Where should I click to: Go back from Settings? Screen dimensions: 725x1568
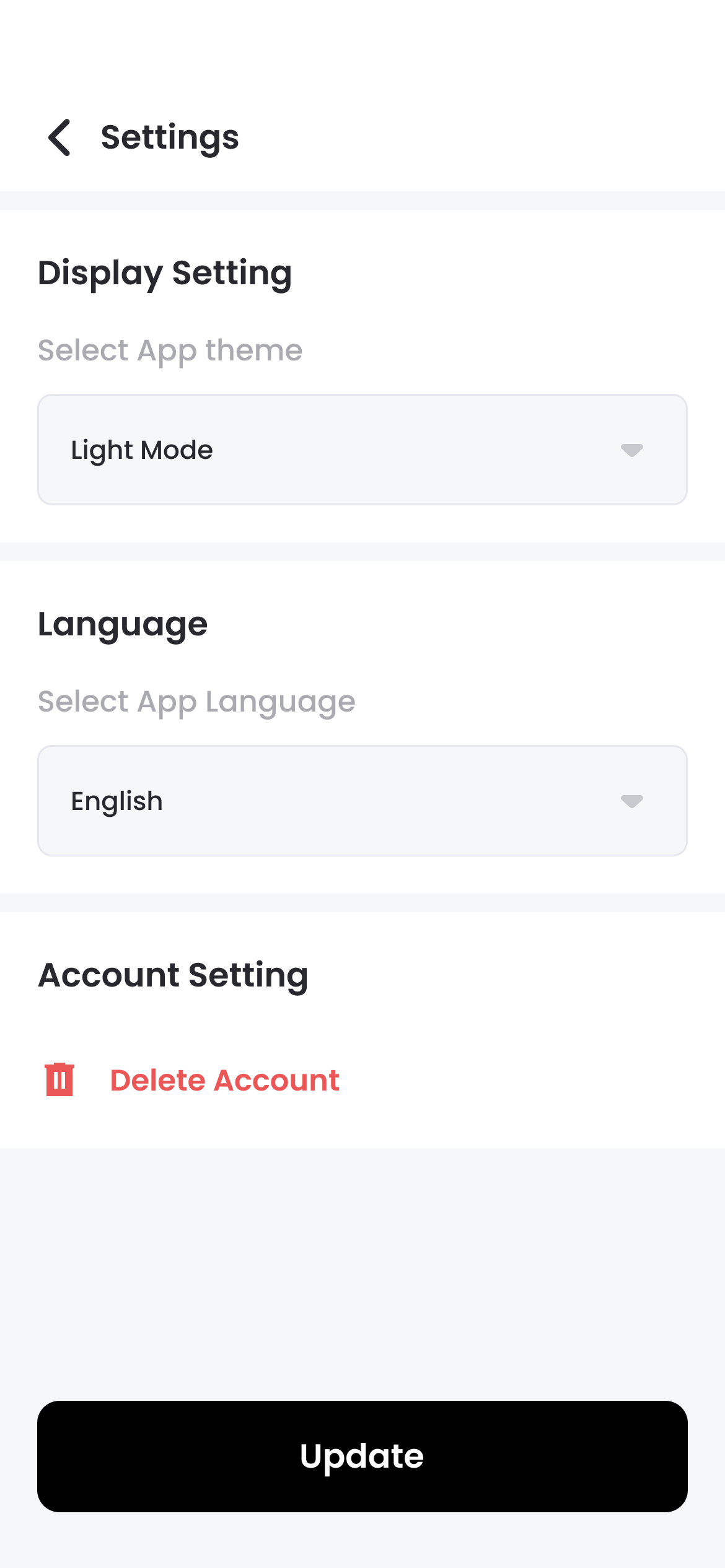point(60,137)
